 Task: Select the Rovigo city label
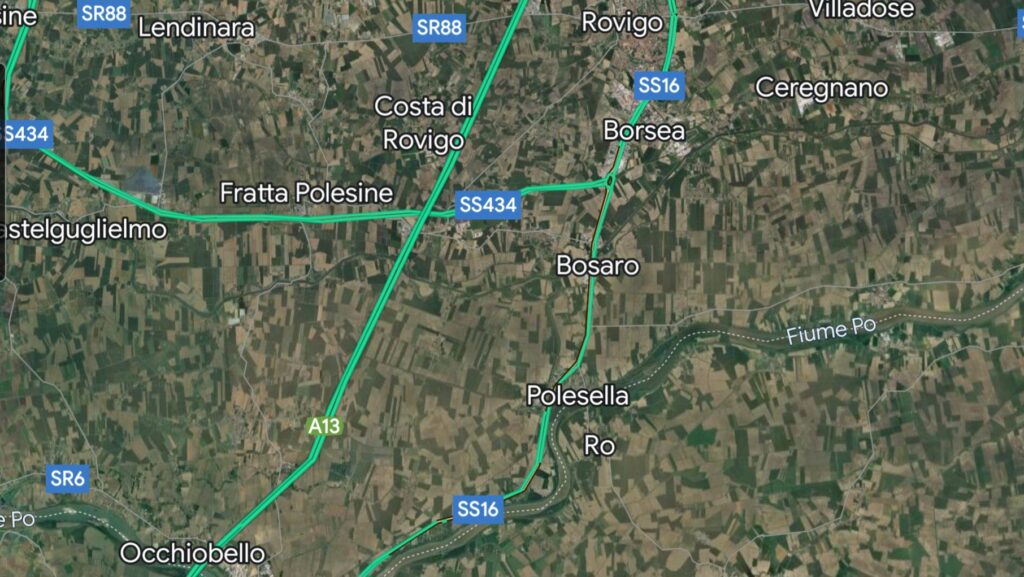[622, 21]
